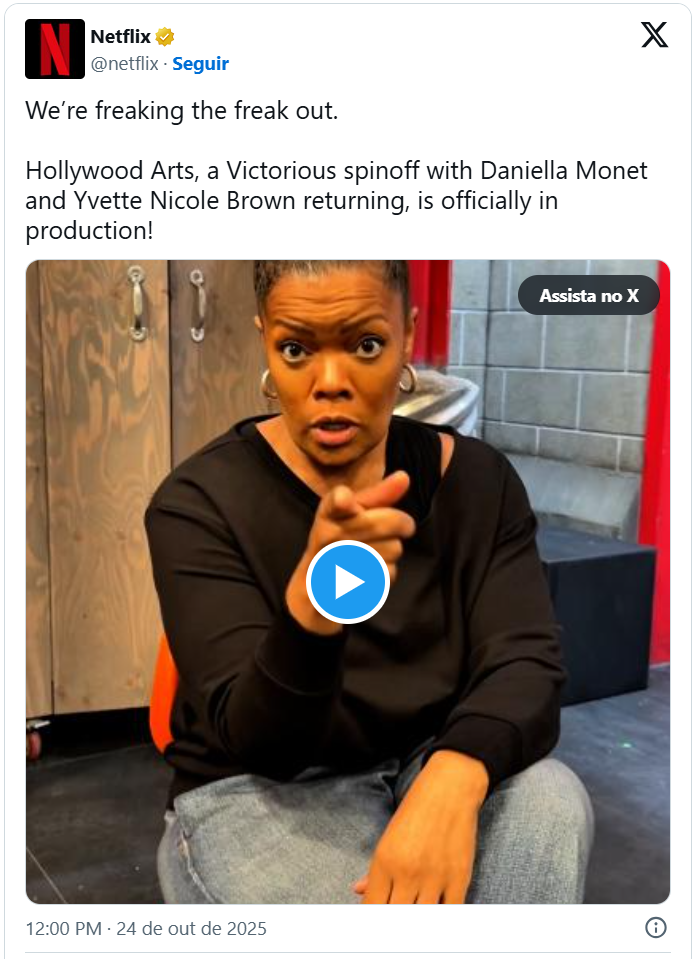Open the Assista no X button
Screen dimensions: 695x959
click(588, 296)
